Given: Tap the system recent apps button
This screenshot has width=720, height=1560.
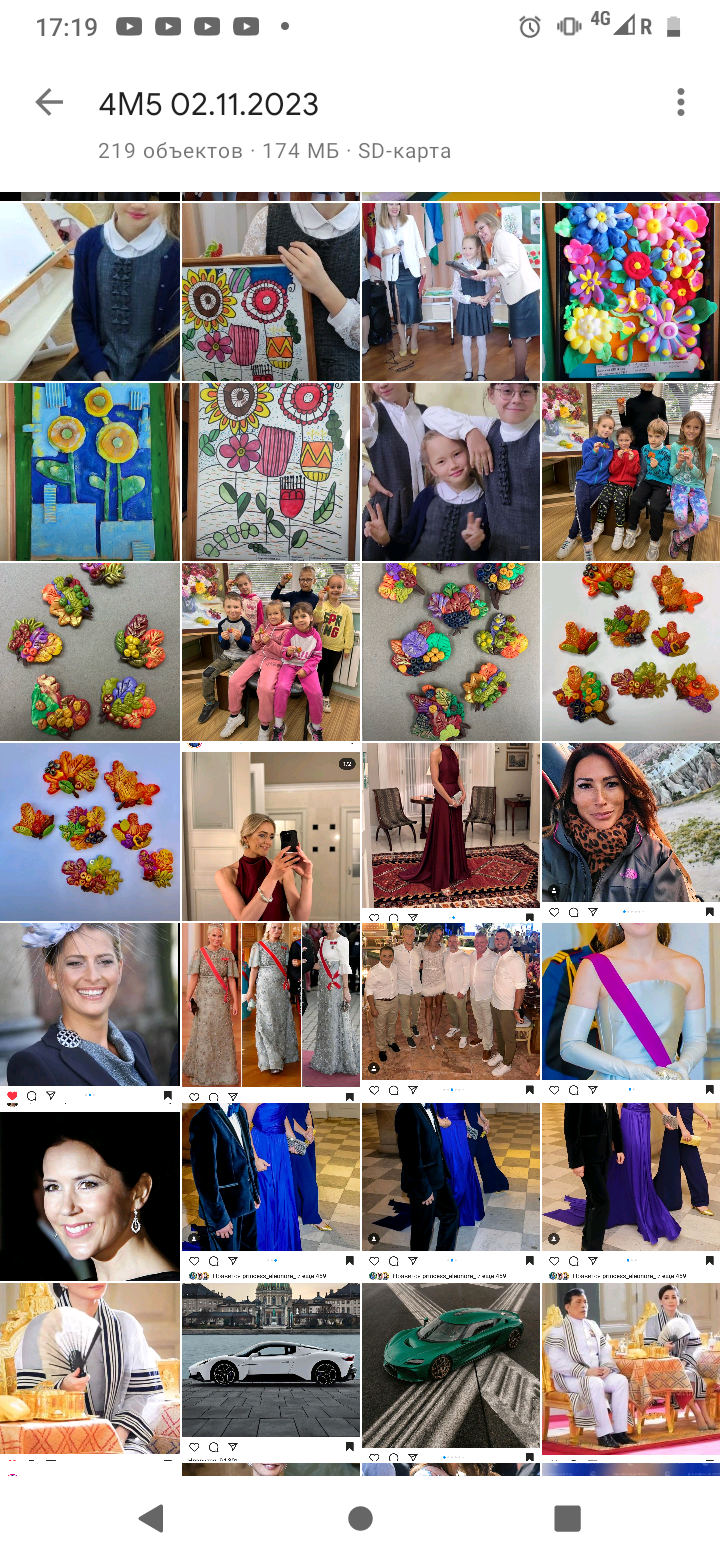Looking at the screenshot, I should point(567,1518).
